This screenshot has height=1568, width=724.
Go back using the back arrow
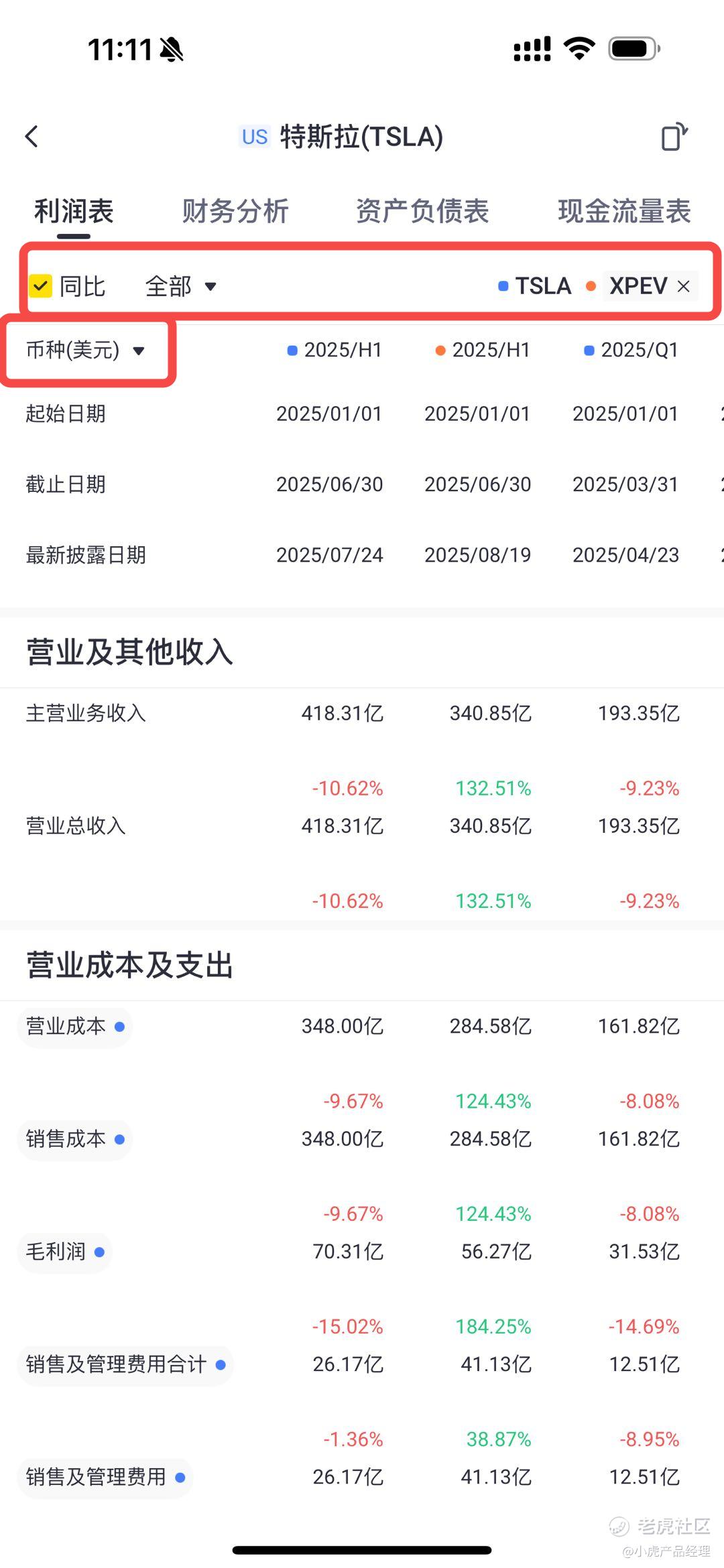click(32, 137)
